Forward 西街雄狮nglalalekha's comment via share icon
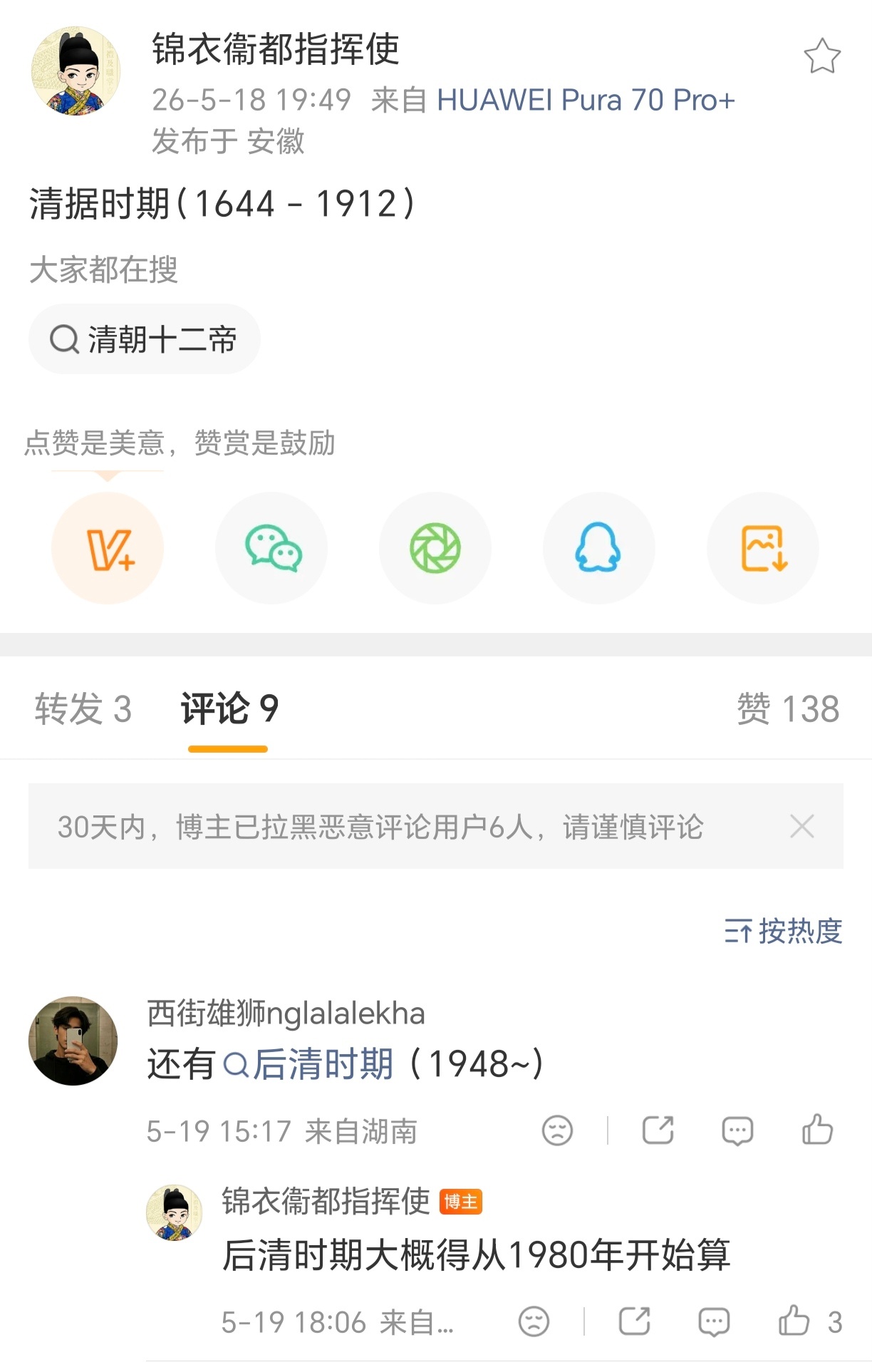This screenshot has height=1372, width=872. point(658,1130)
